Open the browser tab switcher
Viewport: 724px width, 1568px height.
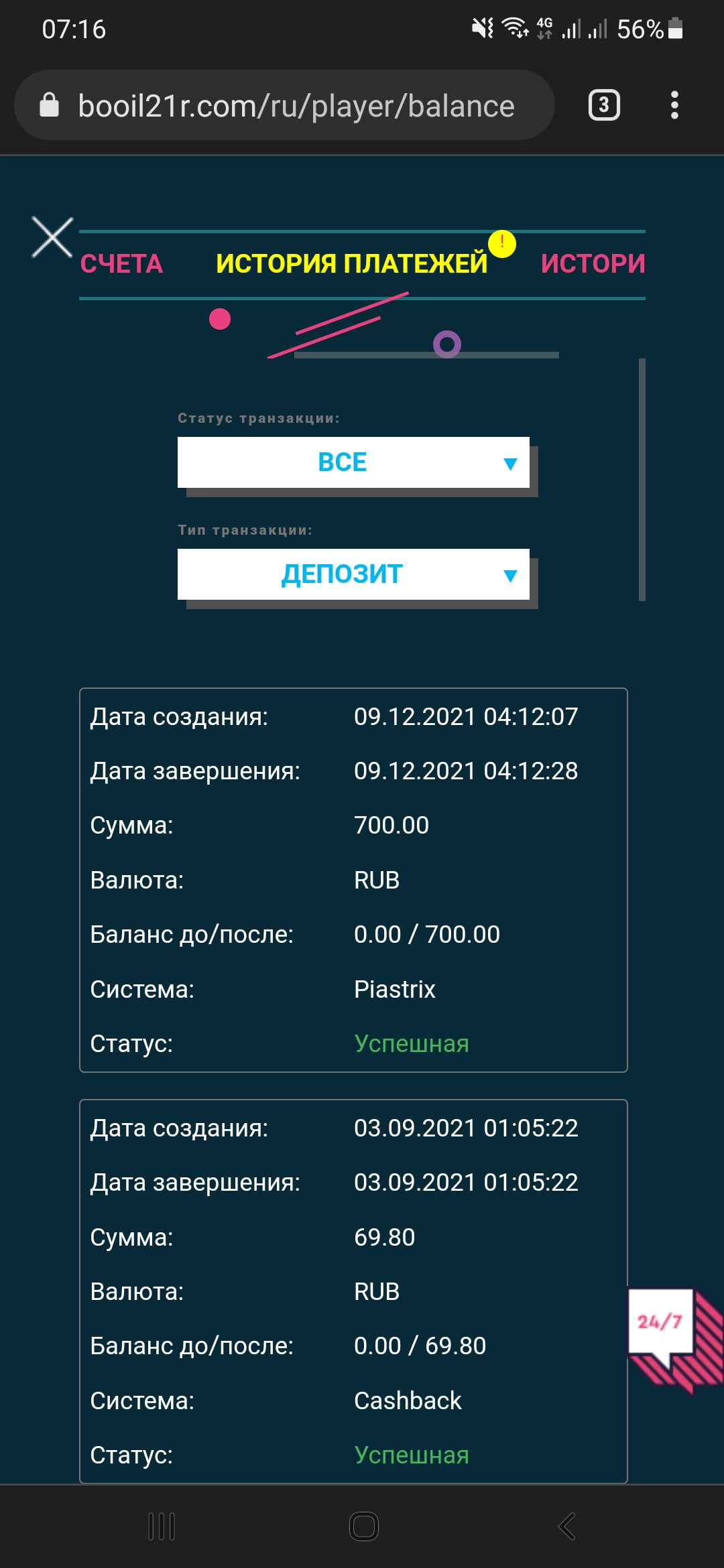[x=603, y=106]
